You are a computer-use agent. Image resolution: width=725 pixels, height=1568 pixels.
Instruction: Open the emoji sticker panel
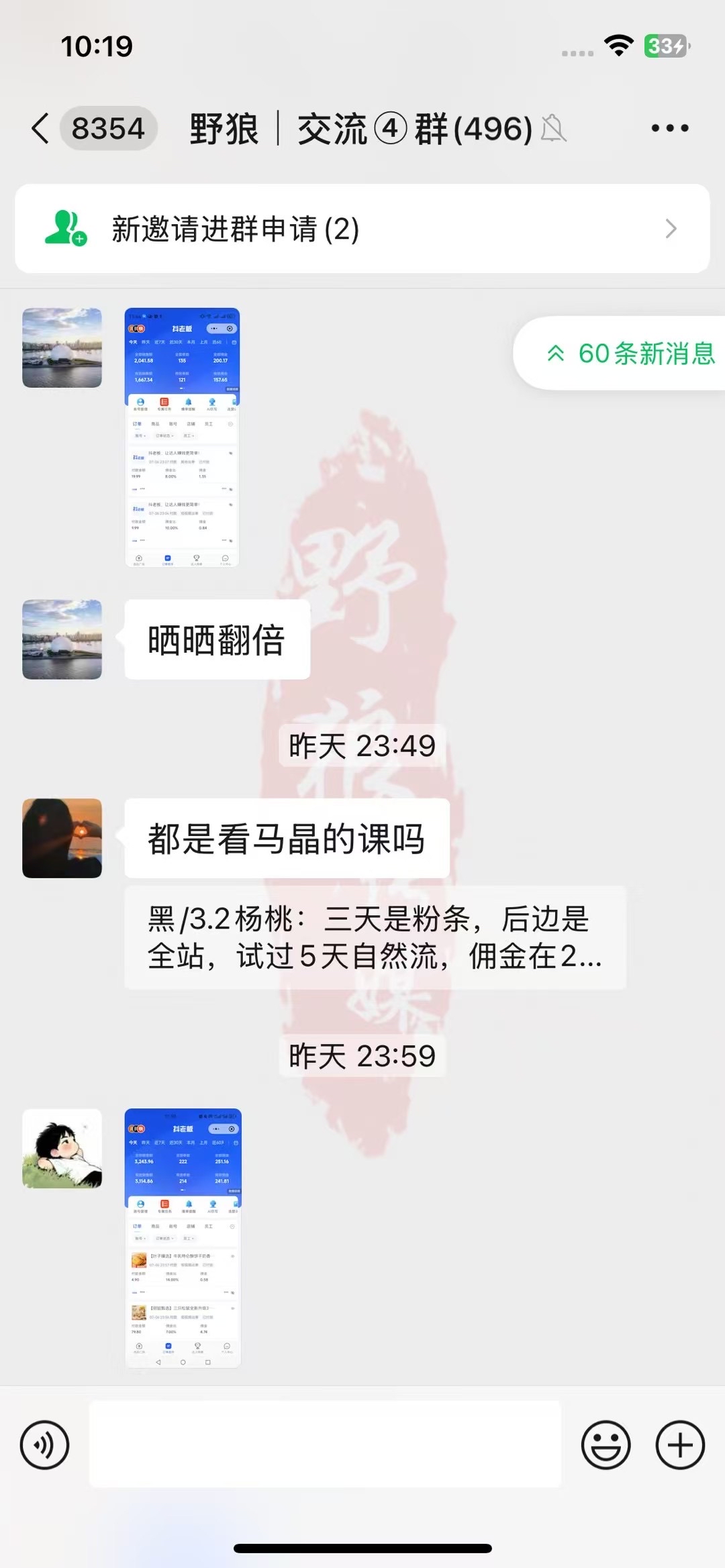[606, 1445]
